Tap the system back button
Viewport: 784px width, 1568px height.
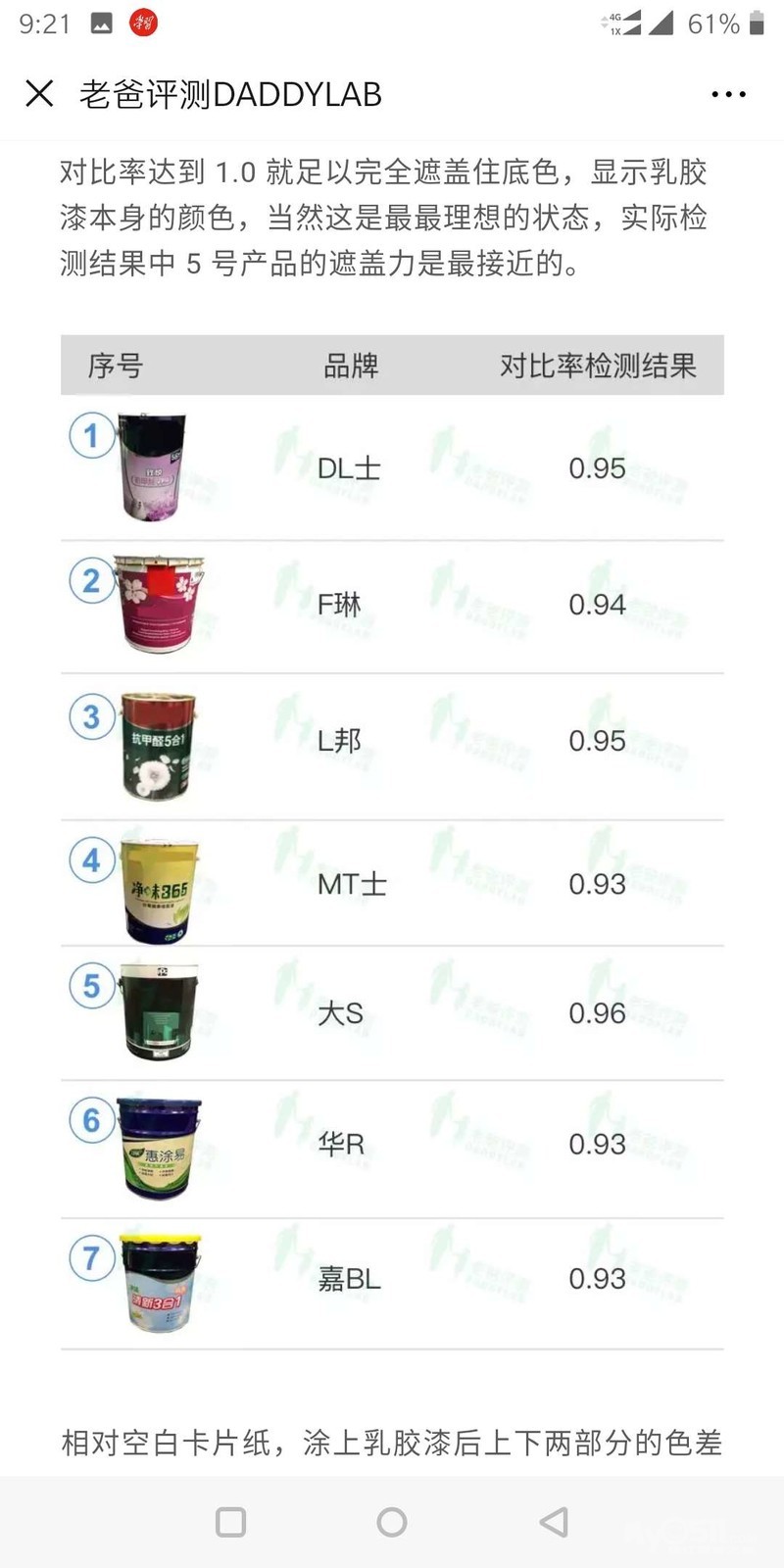554,1522
